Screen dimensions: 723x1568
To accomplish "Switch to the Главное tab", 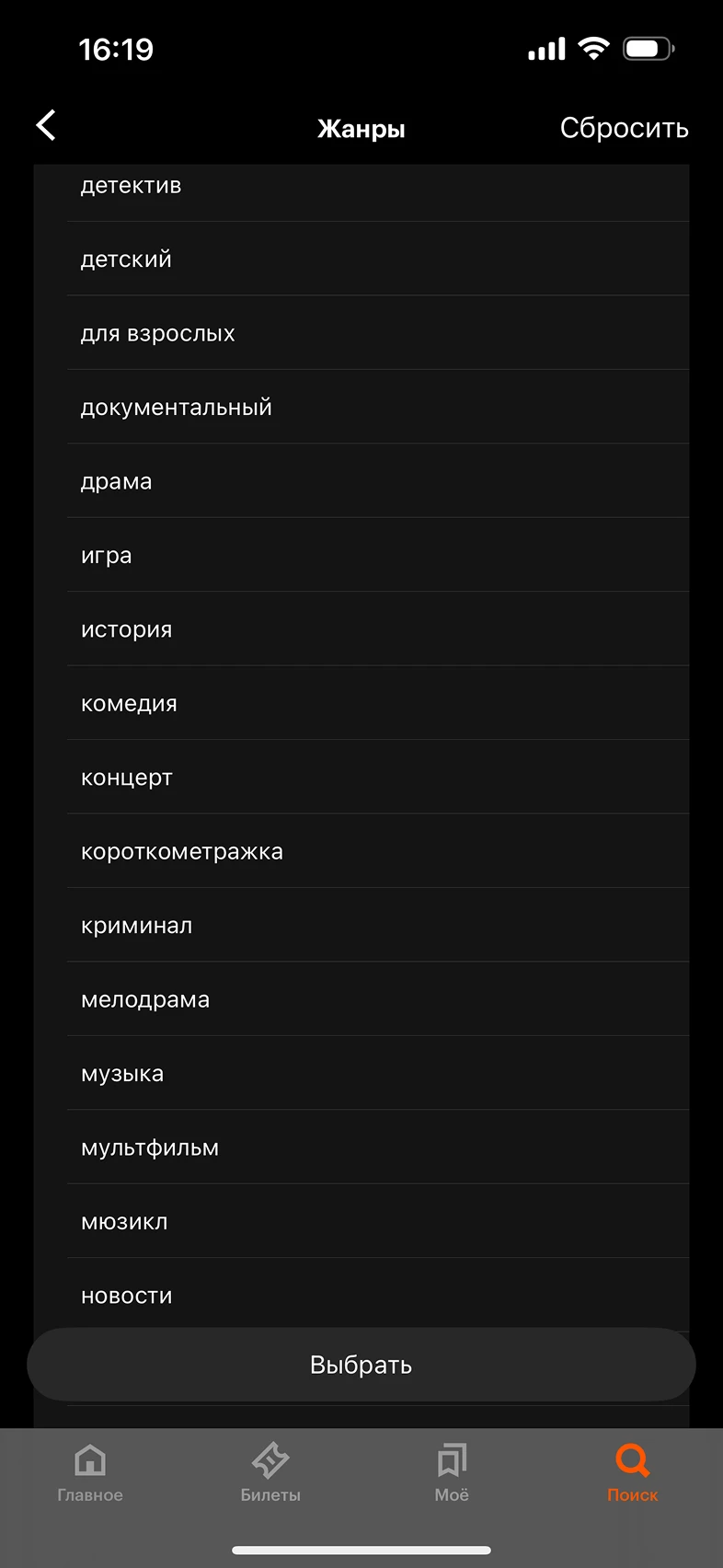I will [x=90, y=1473].
